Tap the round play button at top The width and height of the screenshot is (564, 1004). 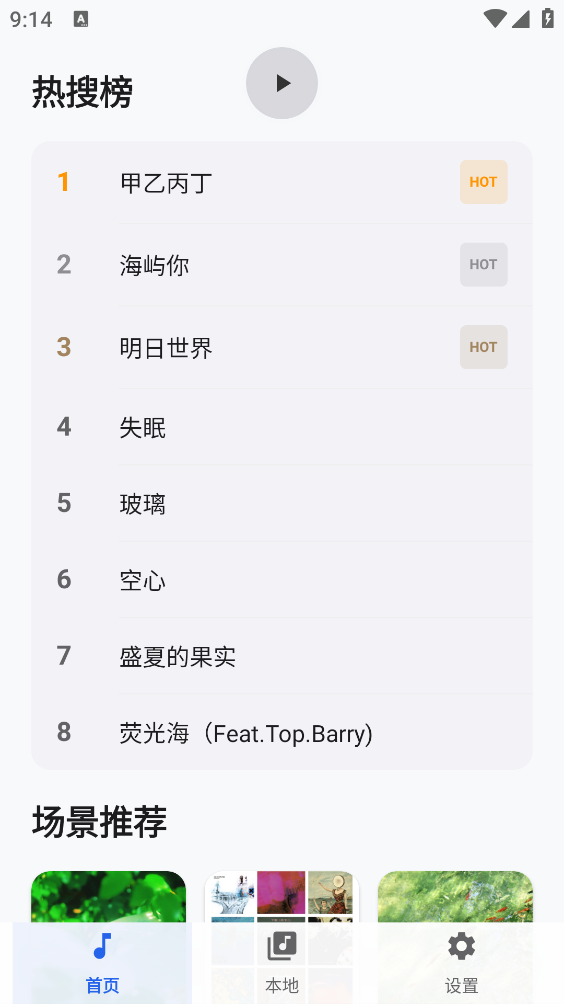282,83
